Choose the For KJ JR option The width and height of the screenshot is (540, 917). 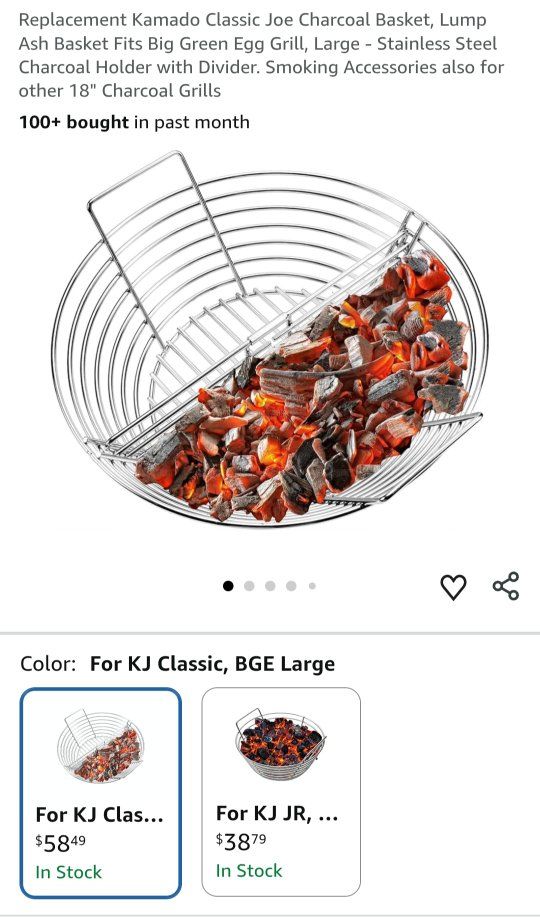click(x=281, y=792)
